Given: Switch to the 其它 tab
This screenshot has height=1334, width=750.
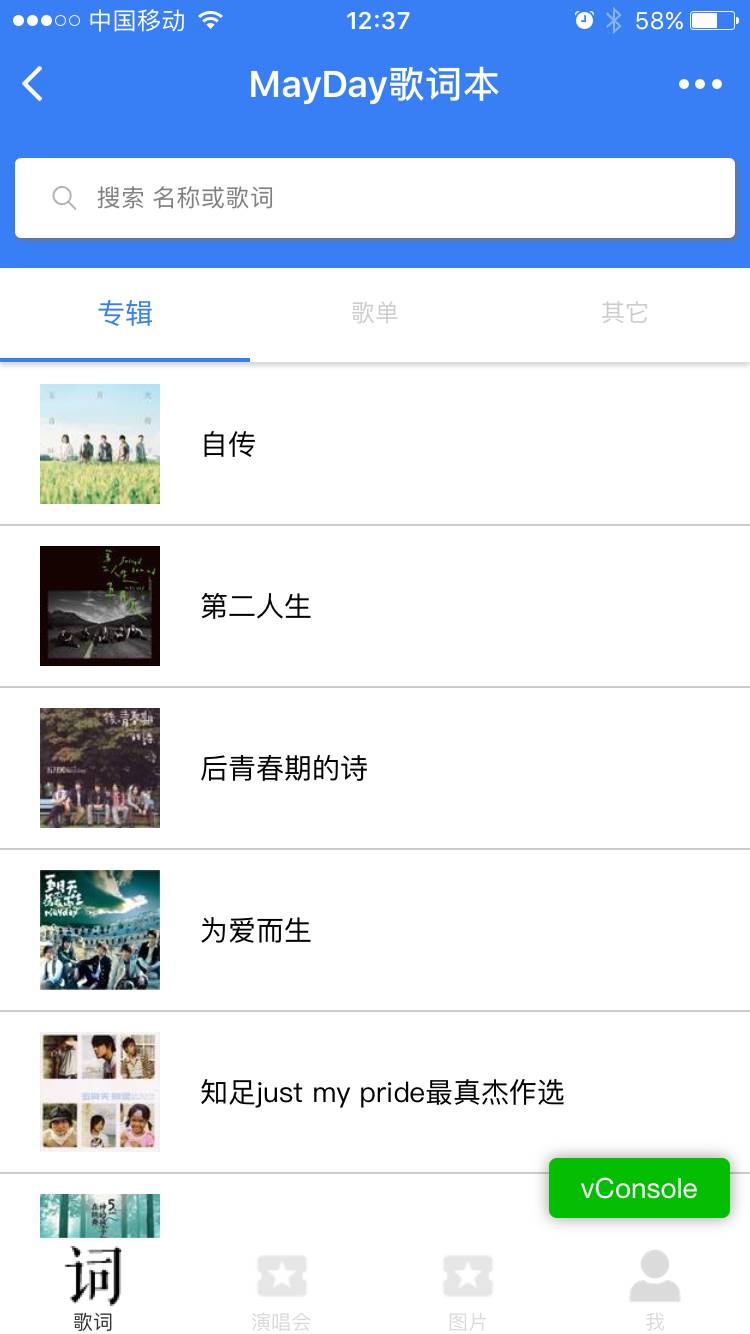Looking at the screenshot, I should (x=625, y=313).
